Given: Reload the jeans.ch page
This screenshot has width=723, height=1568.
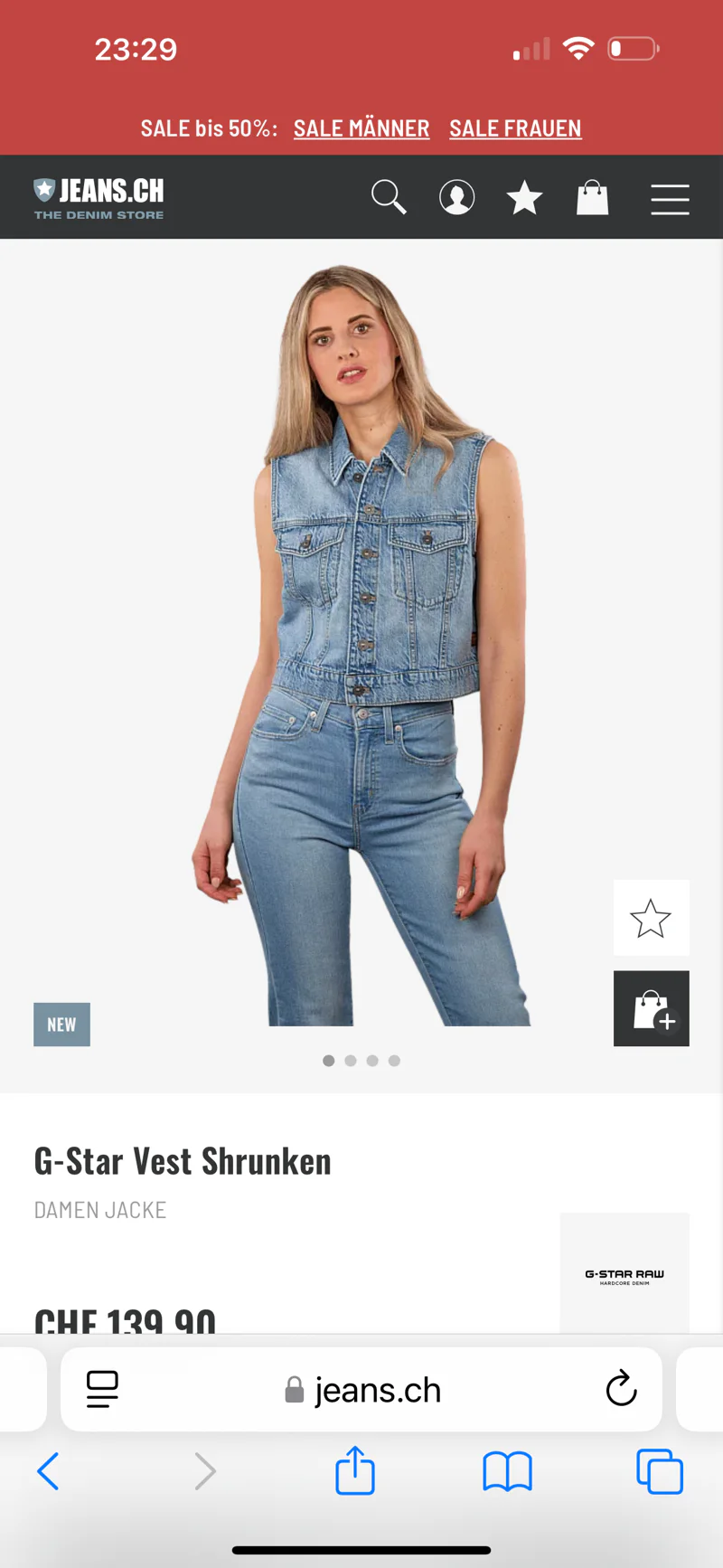Looking at the screenshot, I should 621,1389.
